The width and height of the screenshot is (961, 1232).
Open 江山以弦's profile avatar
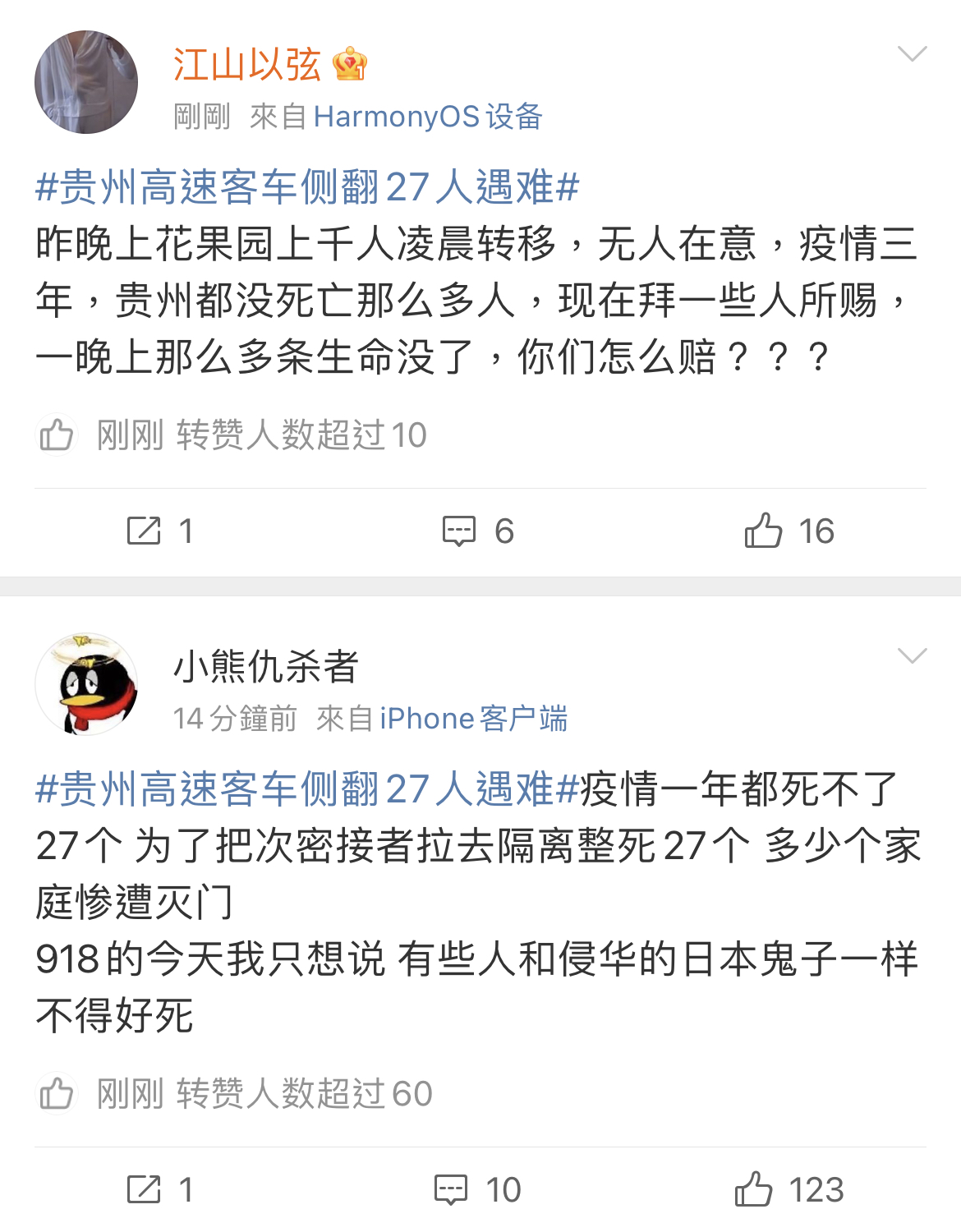coord(86,82)
